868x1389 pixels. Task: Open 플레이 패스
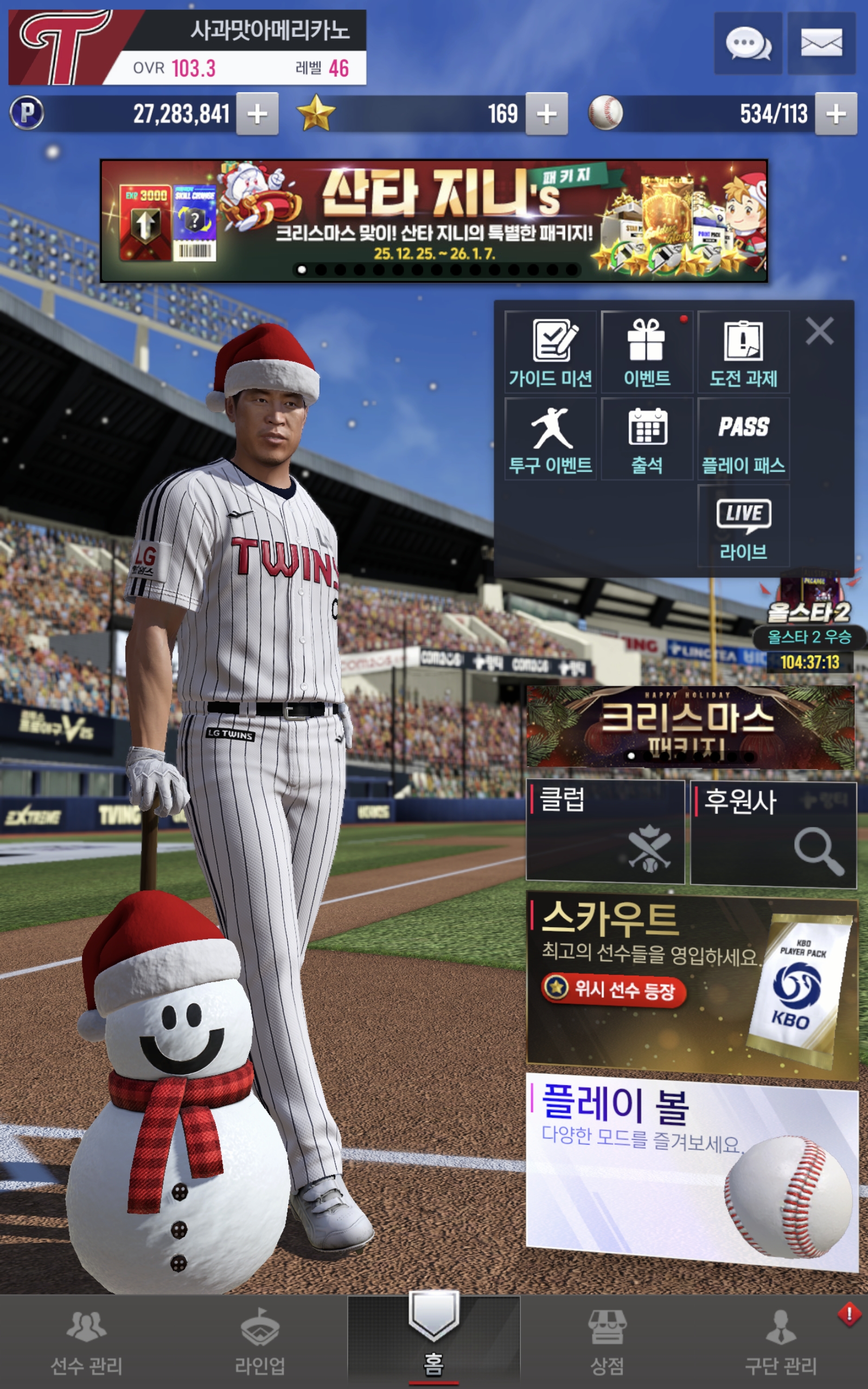(743, 439)
